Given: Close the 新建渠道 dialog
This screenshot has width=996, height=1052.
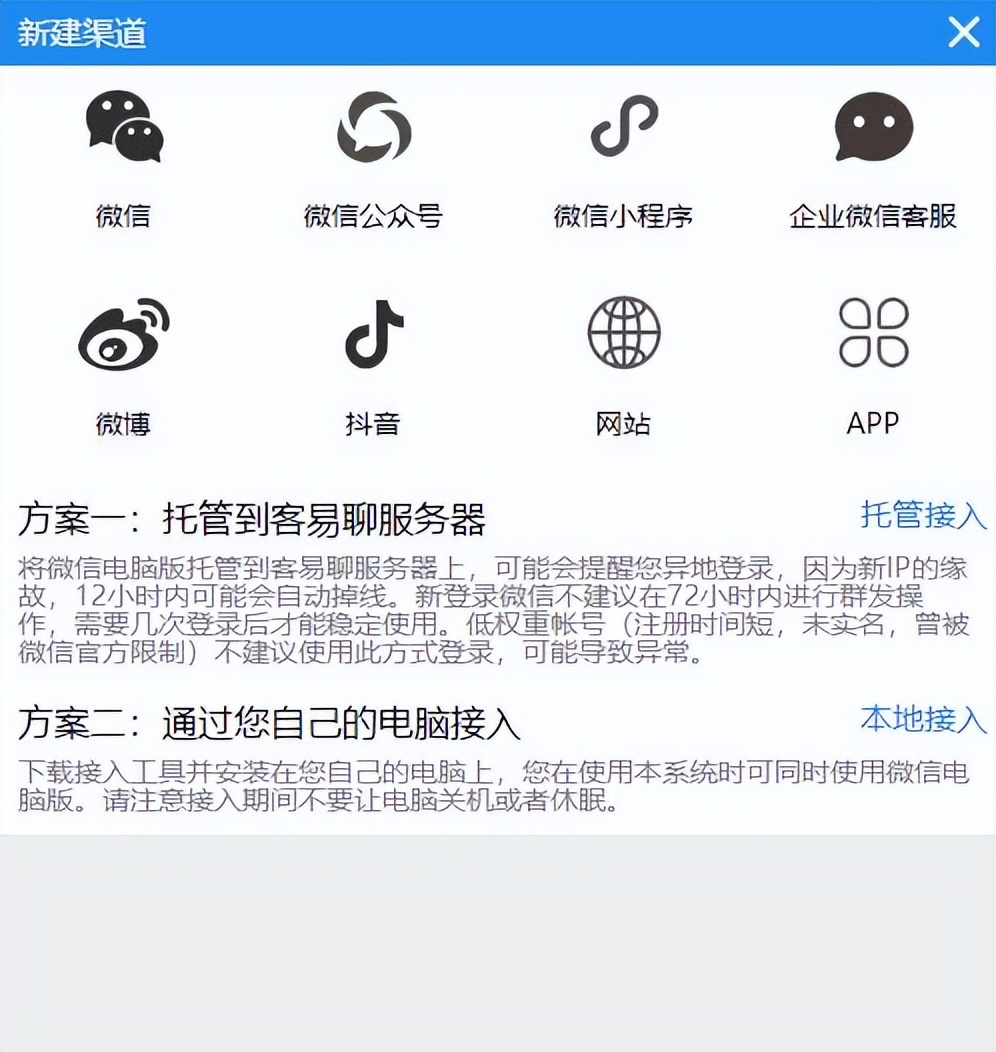Looking at the screenshot, I should tap(963, 32).
